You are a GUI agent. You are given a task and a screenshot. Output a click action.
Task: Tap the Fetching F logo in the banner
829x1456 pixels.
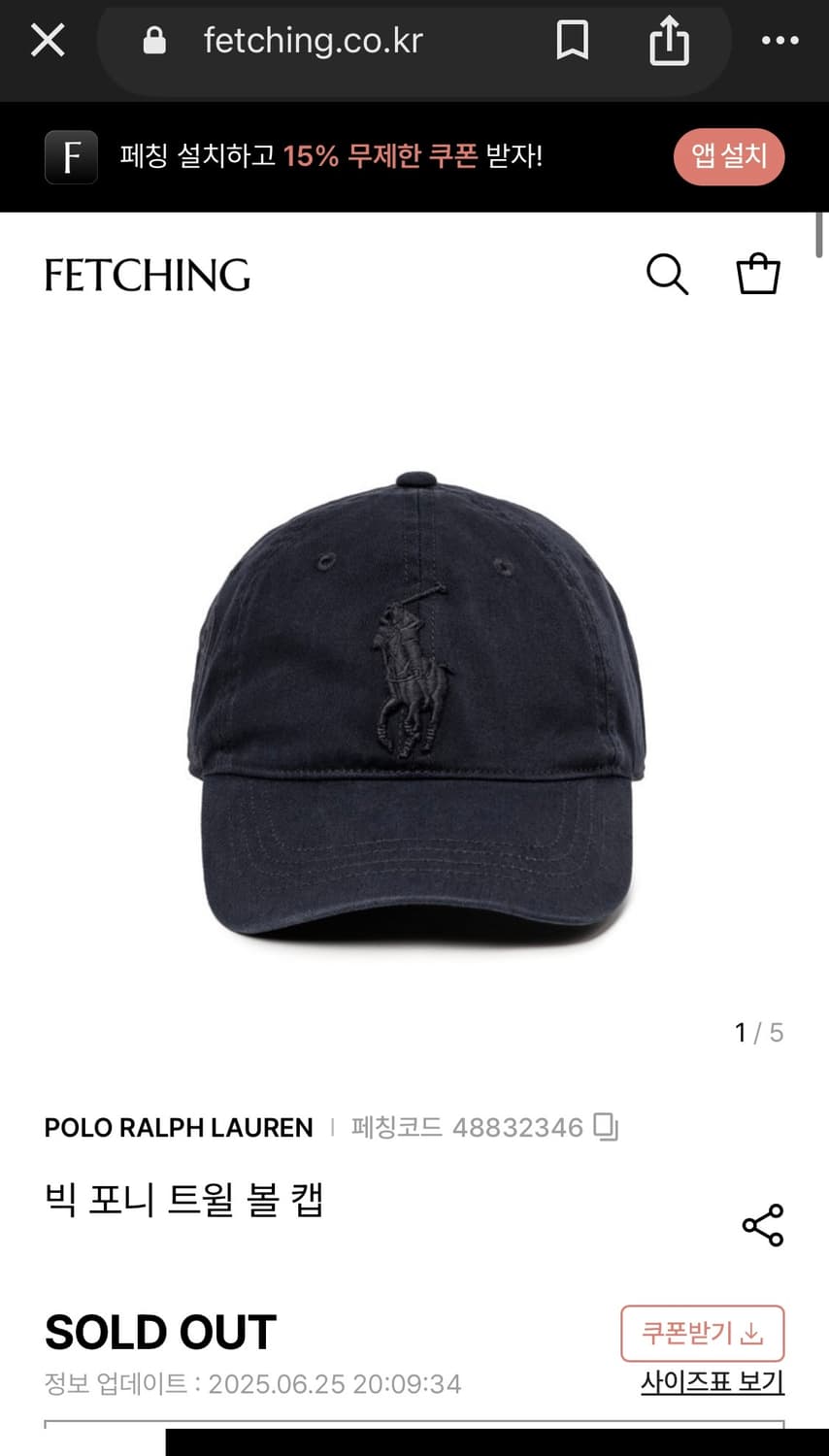70,157
